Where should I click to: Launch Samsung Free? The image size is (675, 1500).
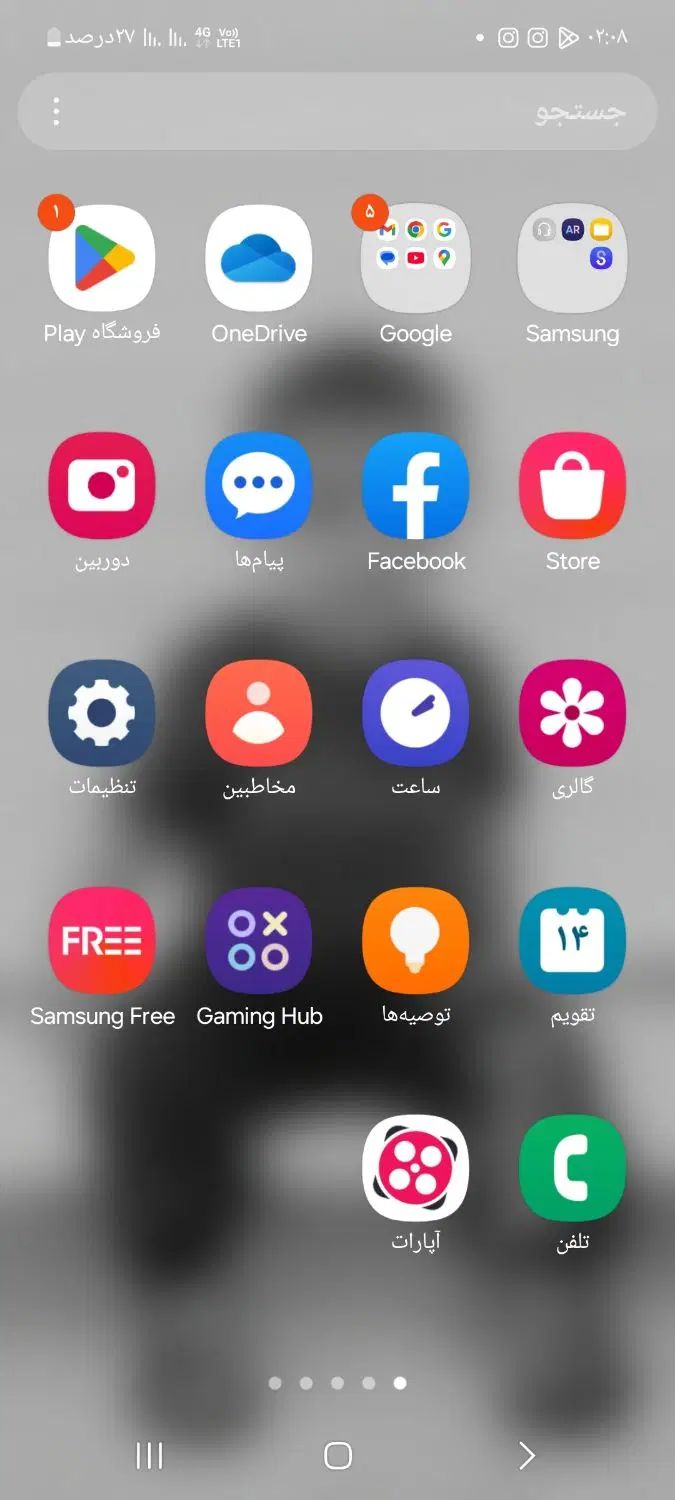click(102, 940)
